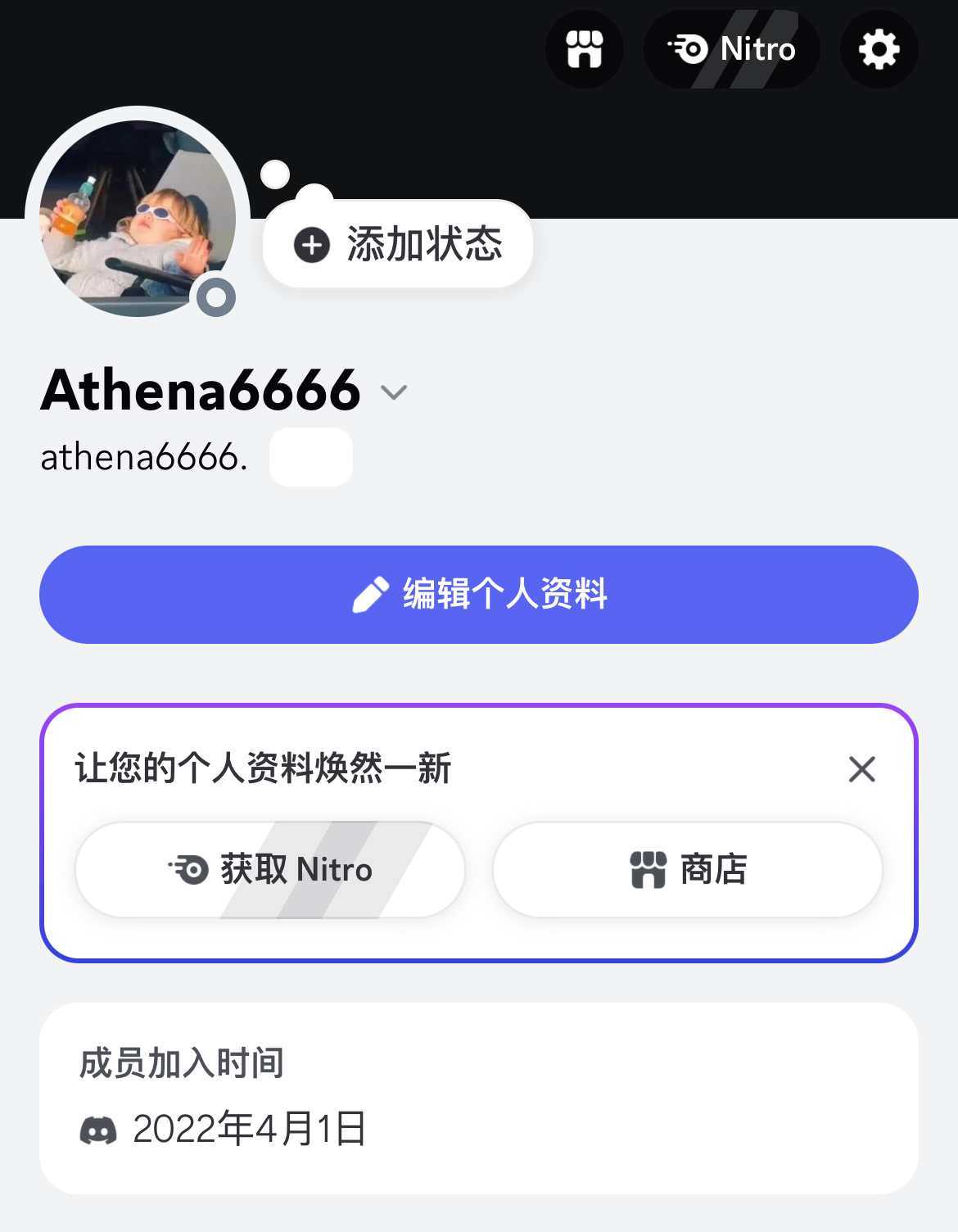Image resolution: width=958 pixels, height=1232 pixels.
Task: Open 商店 from the promo card
Action: click(688, 869)
